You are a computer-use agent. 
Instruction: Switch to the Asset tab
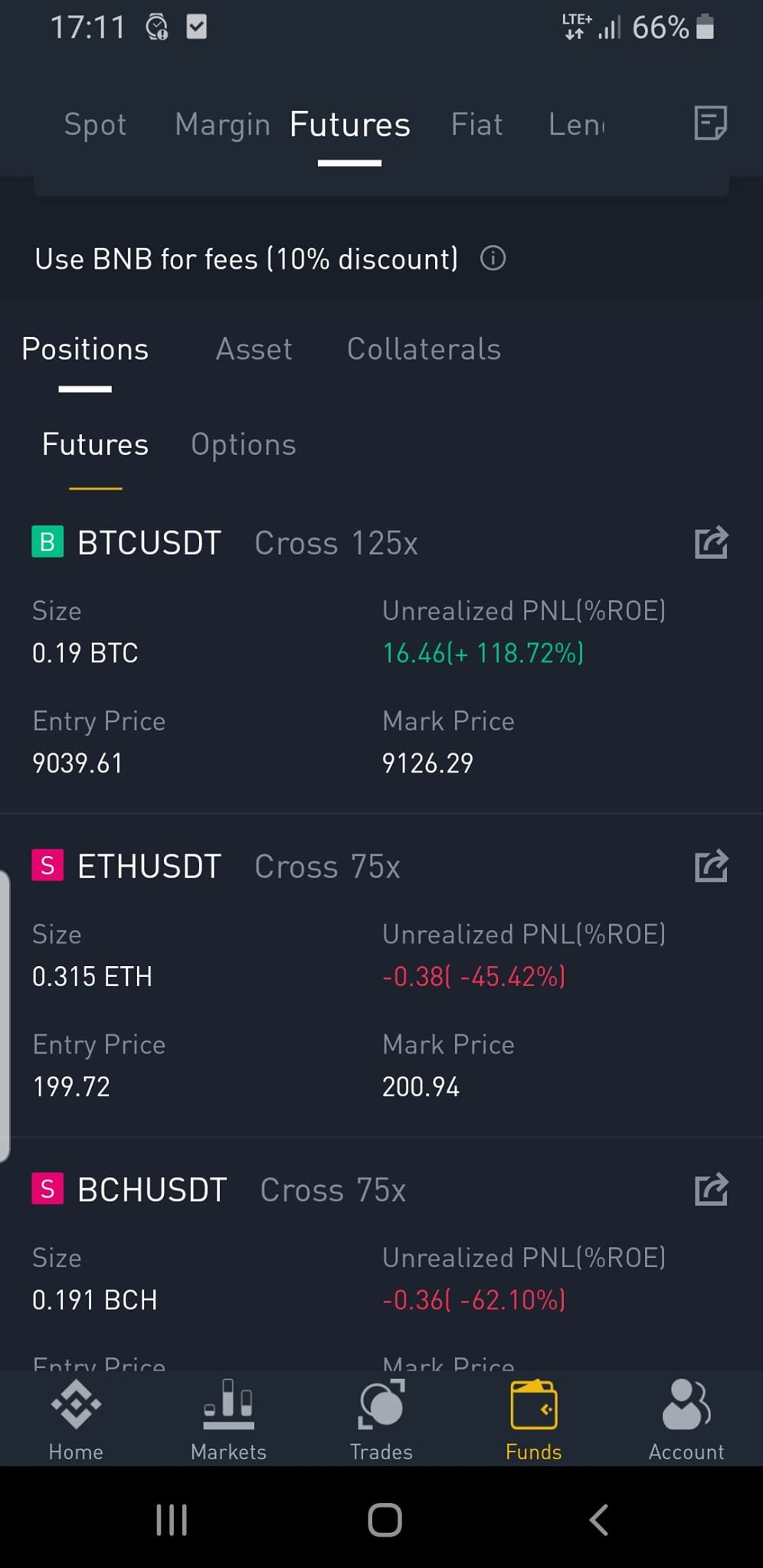pos(254,349)
